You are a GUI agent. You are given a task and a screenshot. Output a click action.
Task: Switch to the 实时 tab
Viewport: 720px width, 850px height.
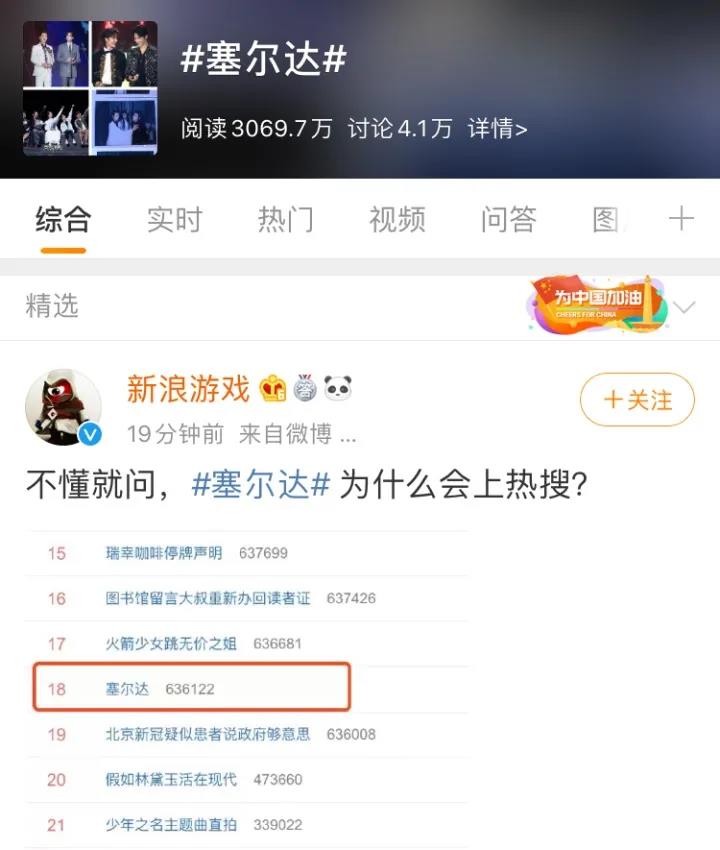pos(174,219)
